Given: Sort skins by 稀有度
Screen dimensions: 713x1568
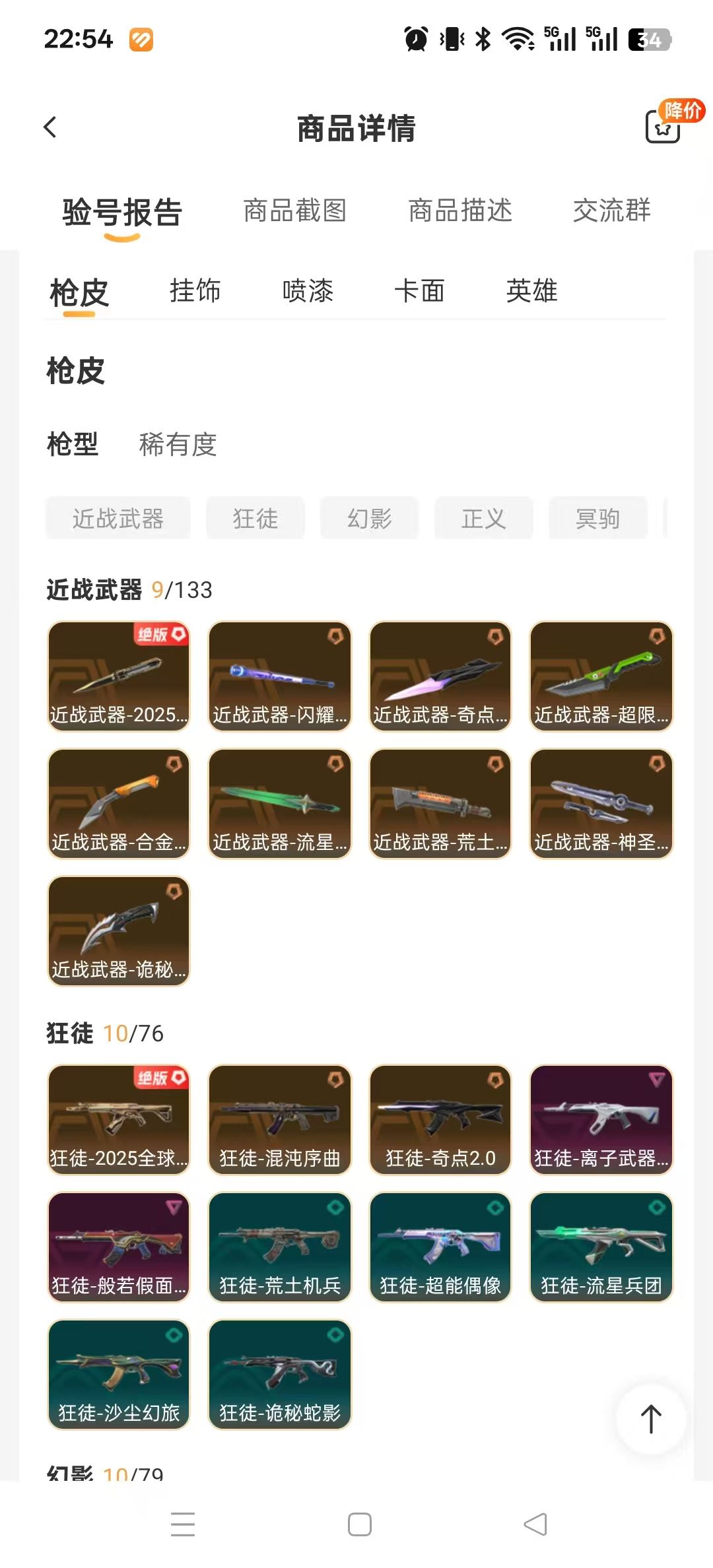Looking at the screenshot, I should coord(178,445).
